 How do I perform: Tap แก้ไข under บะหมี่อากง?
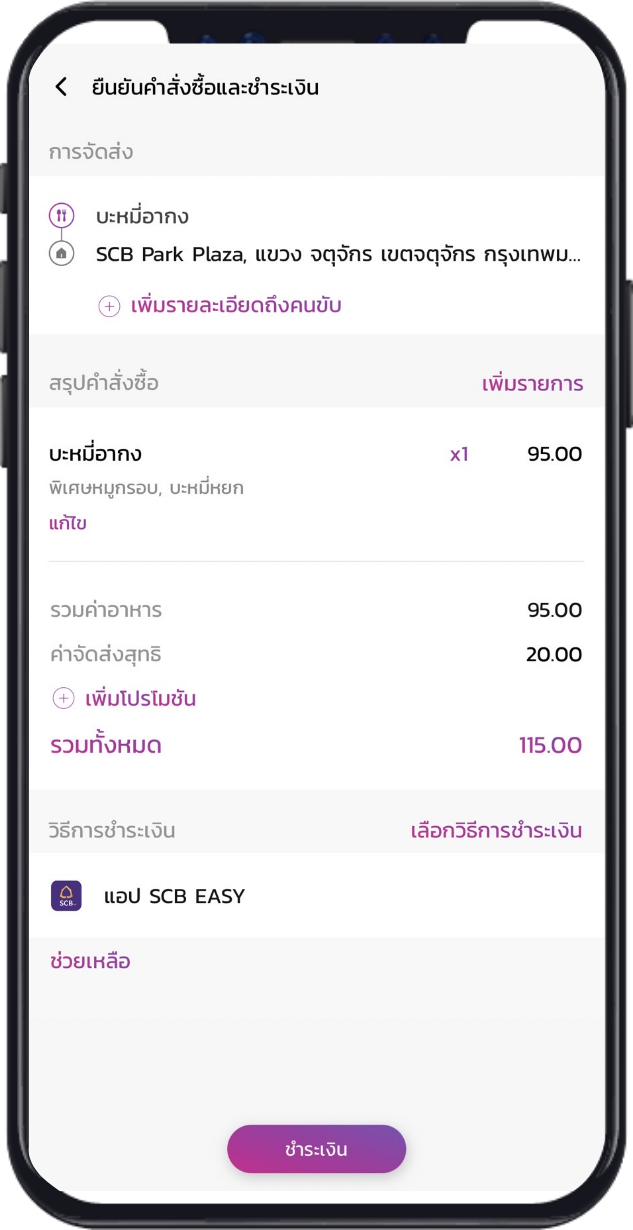click(67, 523)
